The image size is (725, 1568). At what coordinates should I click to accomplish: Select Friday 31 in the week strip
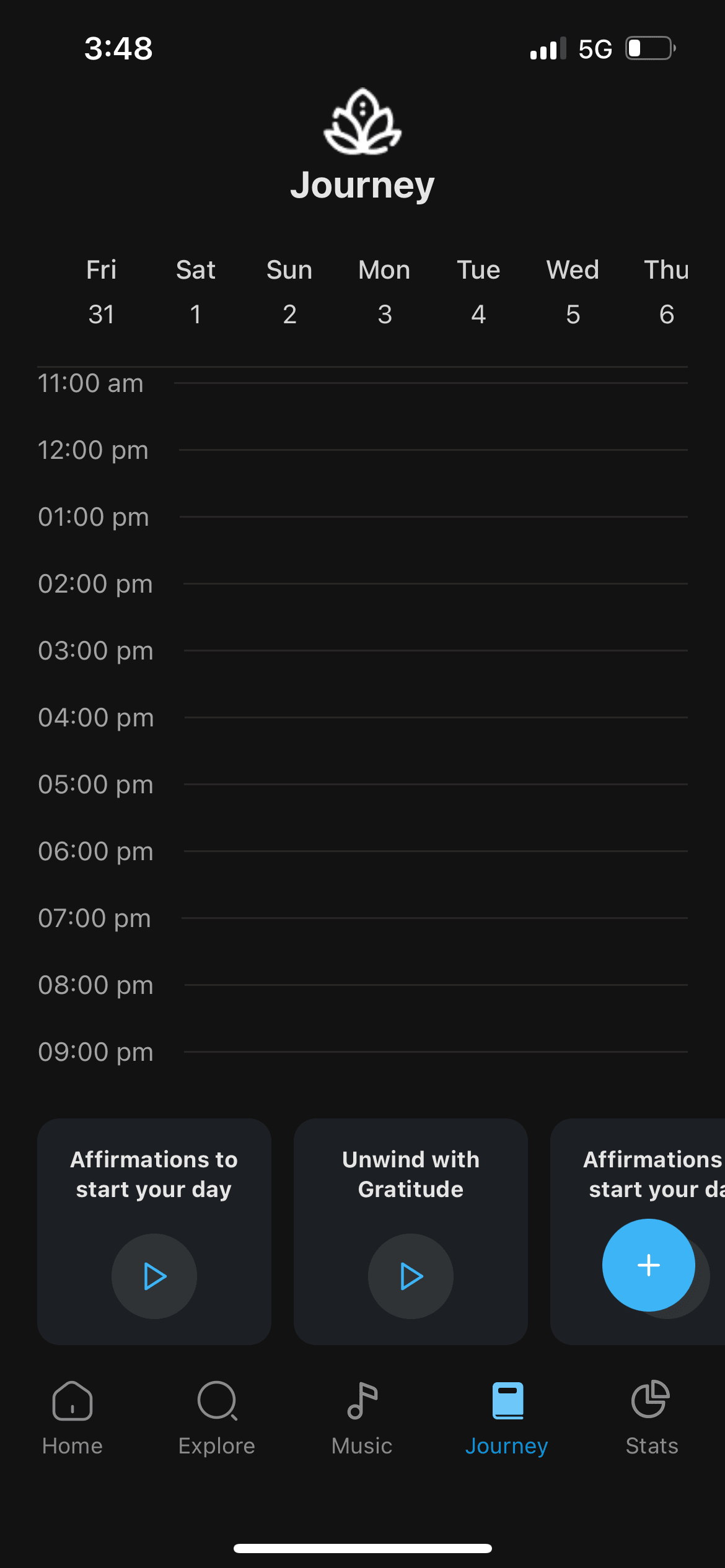[101, 292]
